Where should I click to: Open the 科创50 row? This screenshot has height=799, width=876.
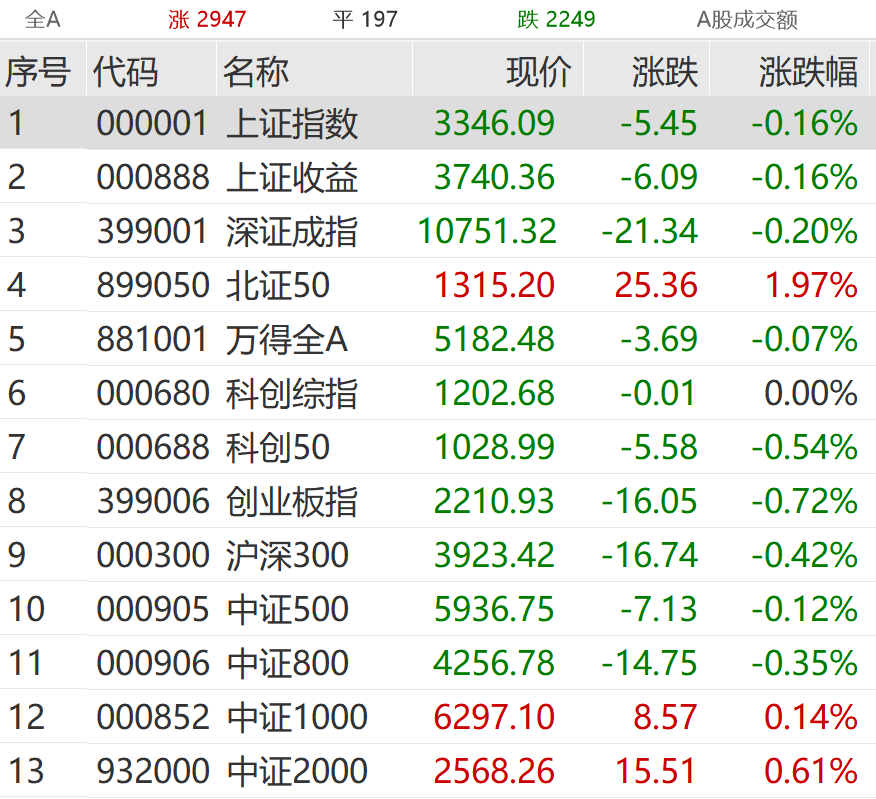pos(278,448)
